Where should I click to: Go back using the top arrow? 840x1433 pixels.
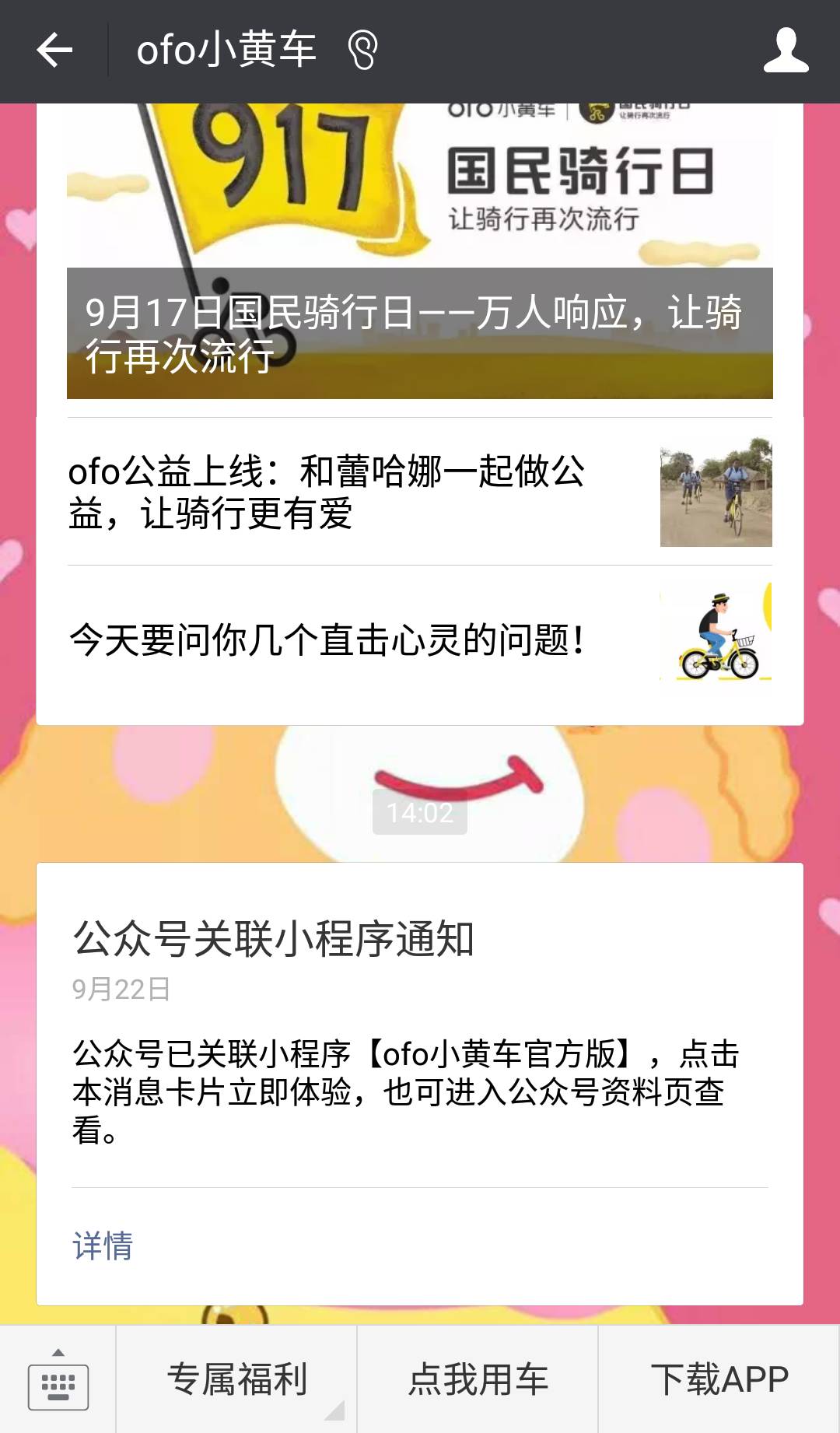[54, 51]
